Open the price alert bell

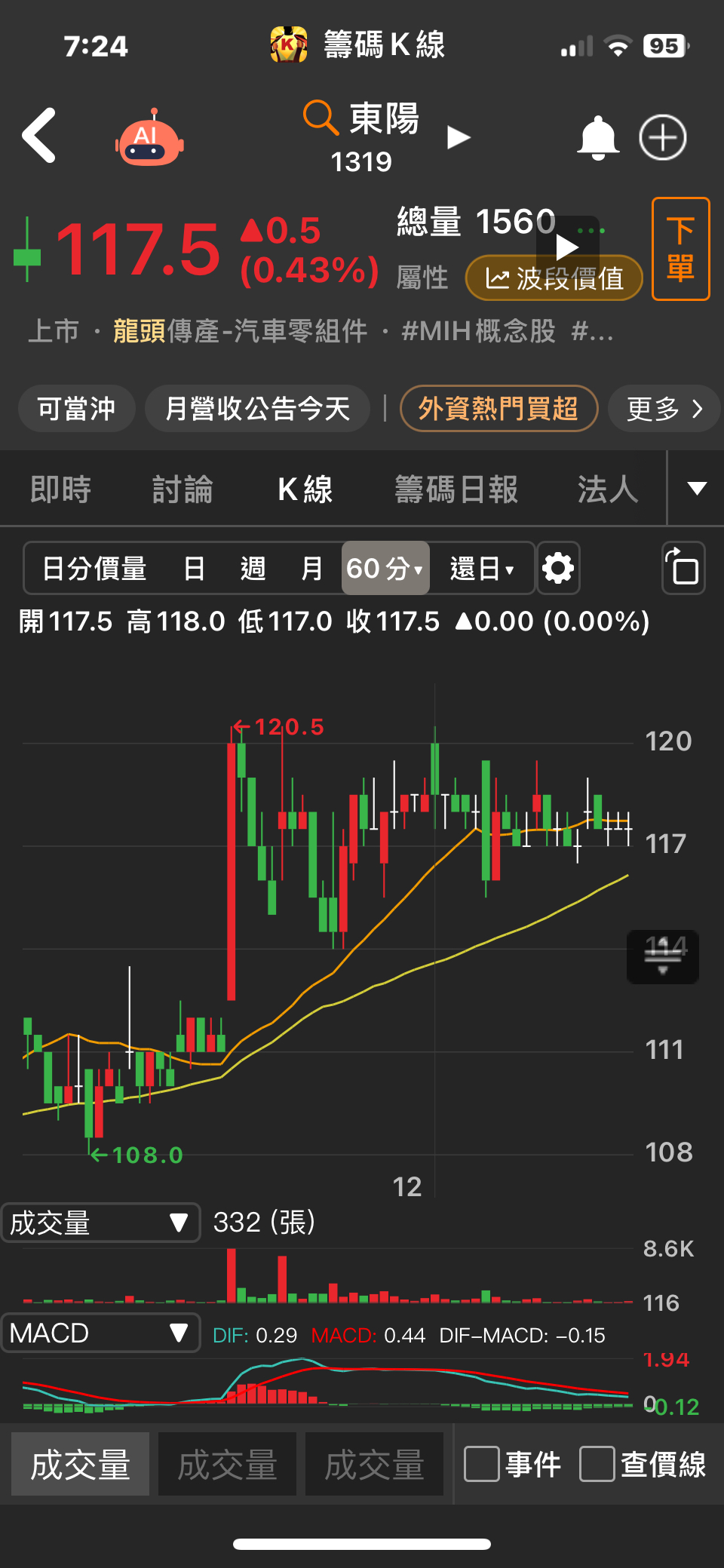point(598,138)
